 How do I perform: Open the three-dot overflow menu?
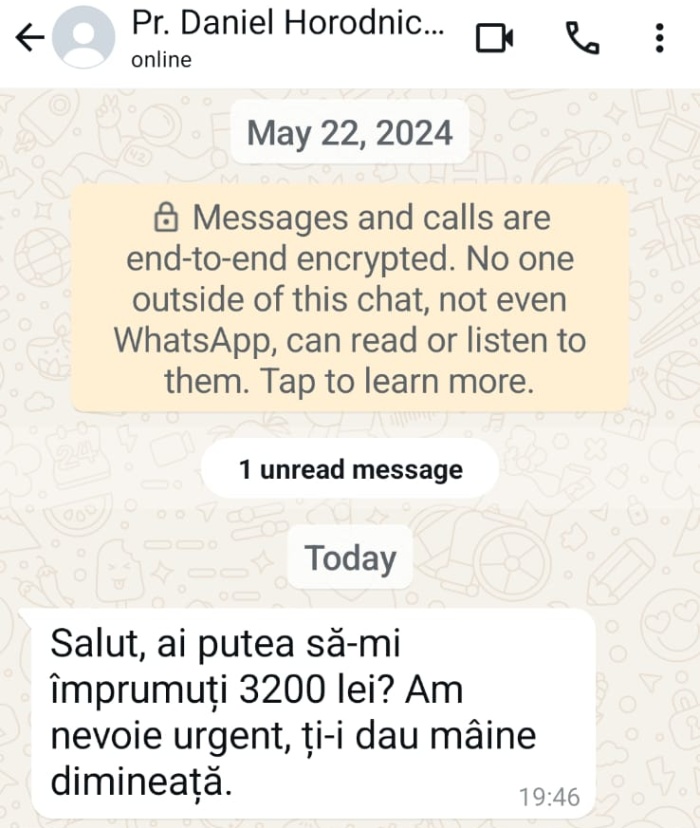pyautogui.click(x=659, y=38)
